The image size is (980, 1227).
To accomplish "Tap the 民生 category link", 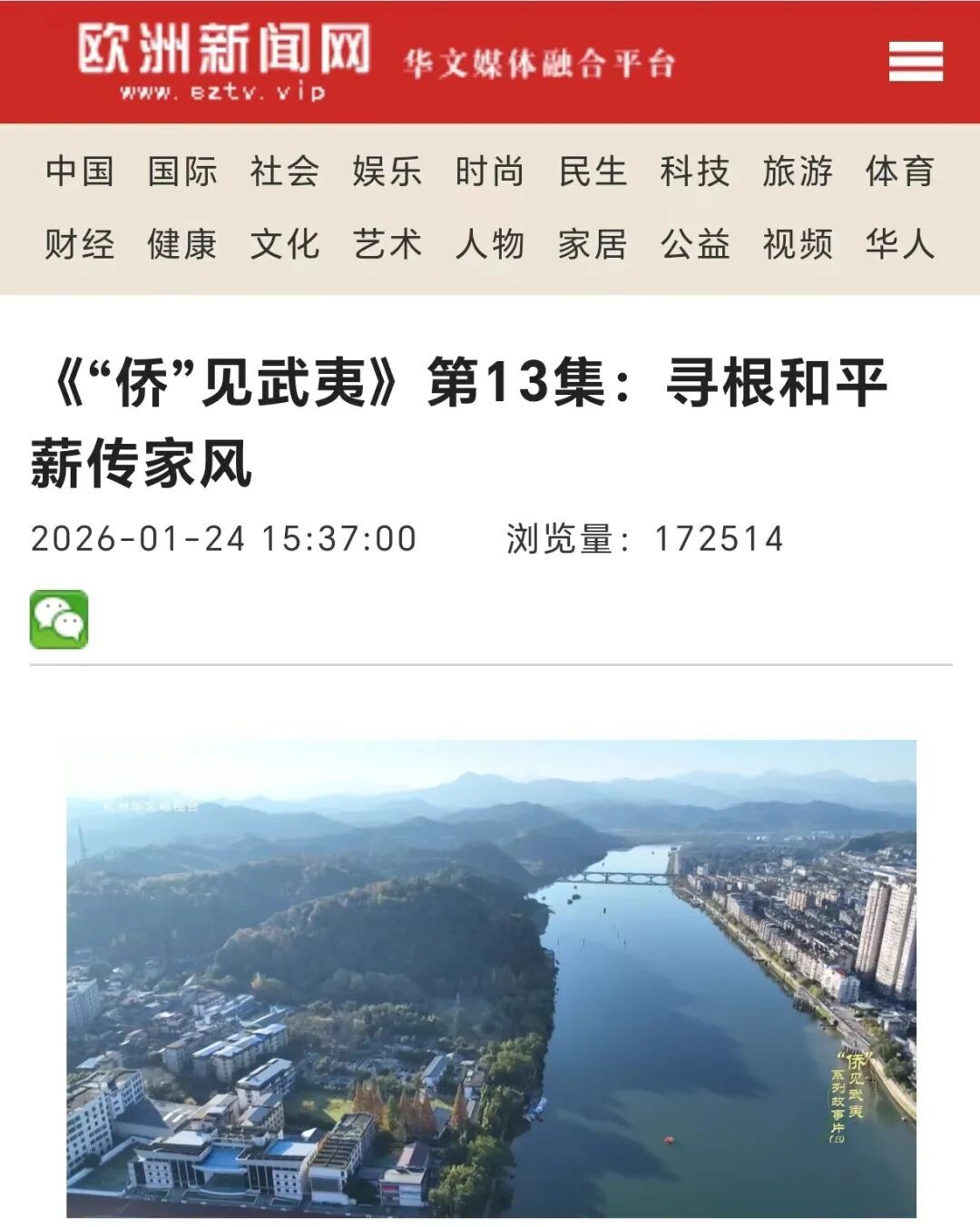I will pos(593,172).
